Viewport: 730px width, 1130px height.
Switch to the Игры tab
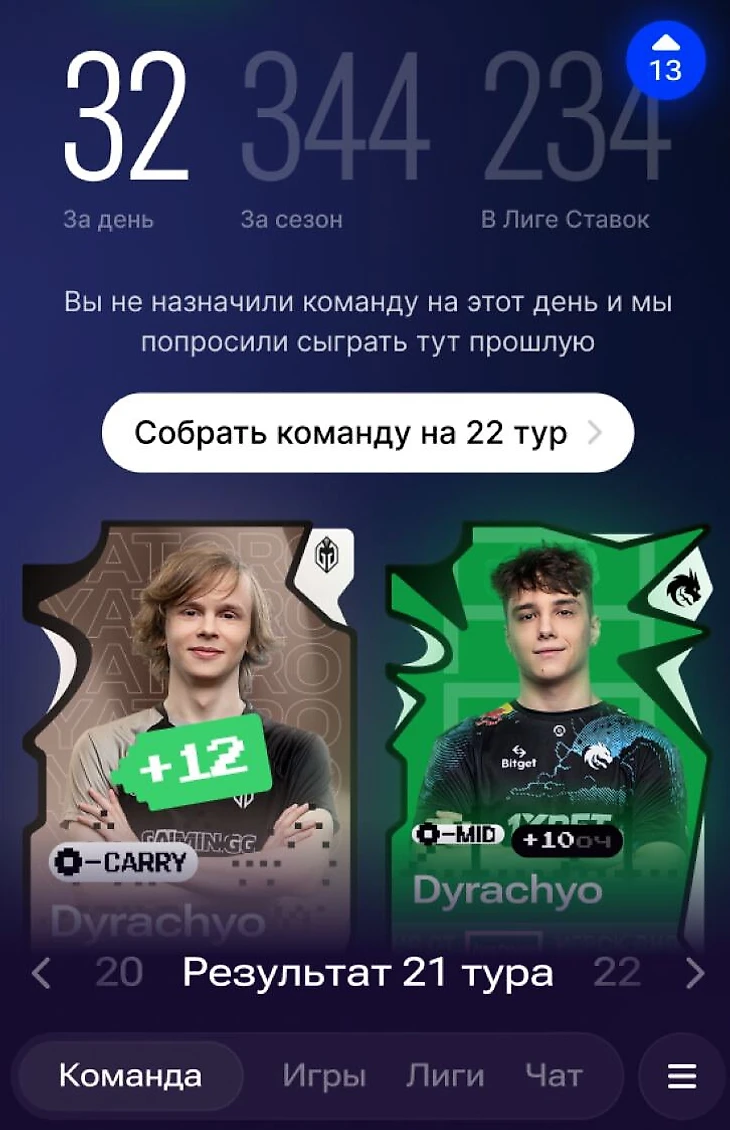(x=323, y=1076)
